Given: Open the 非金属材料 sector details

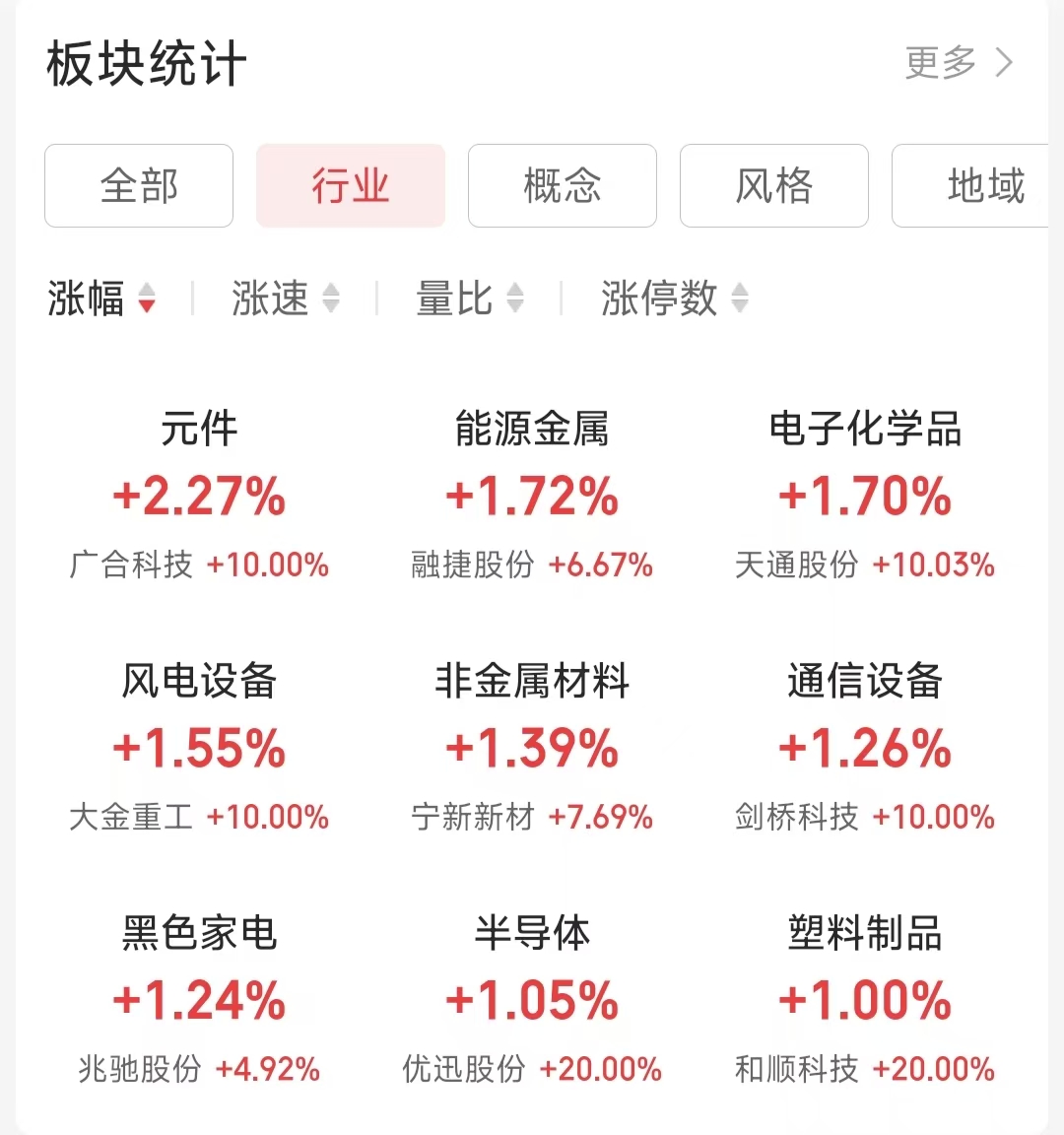Looking at the screenshot, I should (532, 748).
